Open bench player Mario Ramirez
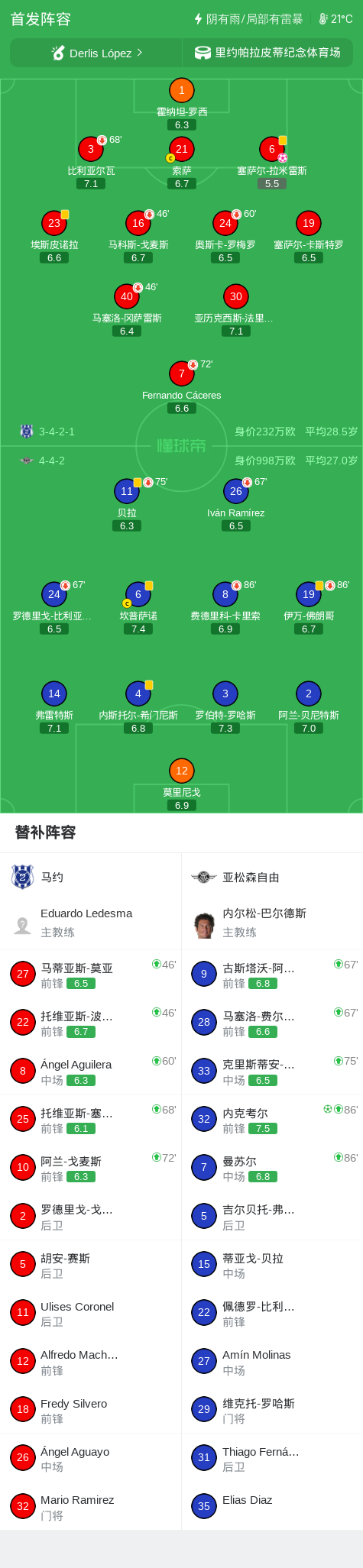 point(90,1506)
